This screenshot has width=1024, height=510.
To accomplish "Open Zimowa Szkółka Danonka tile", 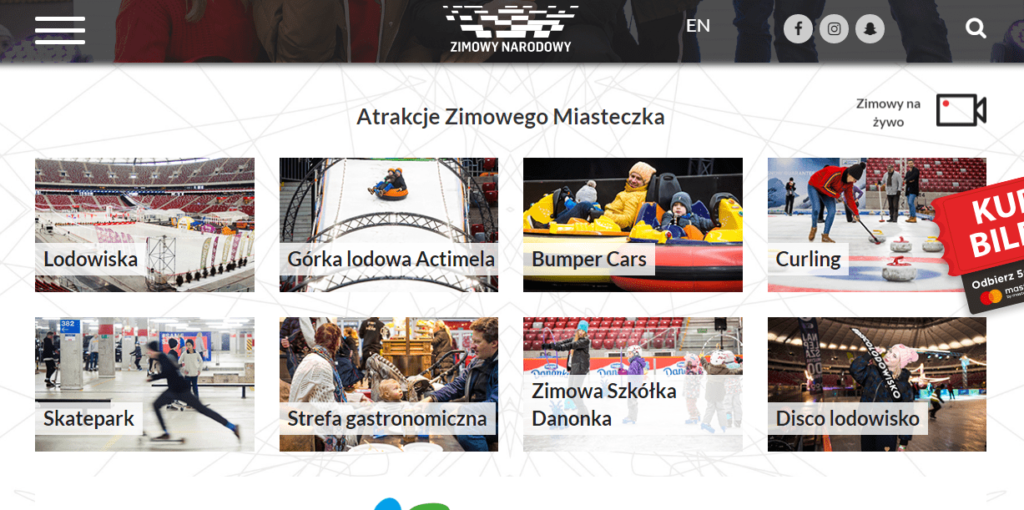I will pos(632,384).
